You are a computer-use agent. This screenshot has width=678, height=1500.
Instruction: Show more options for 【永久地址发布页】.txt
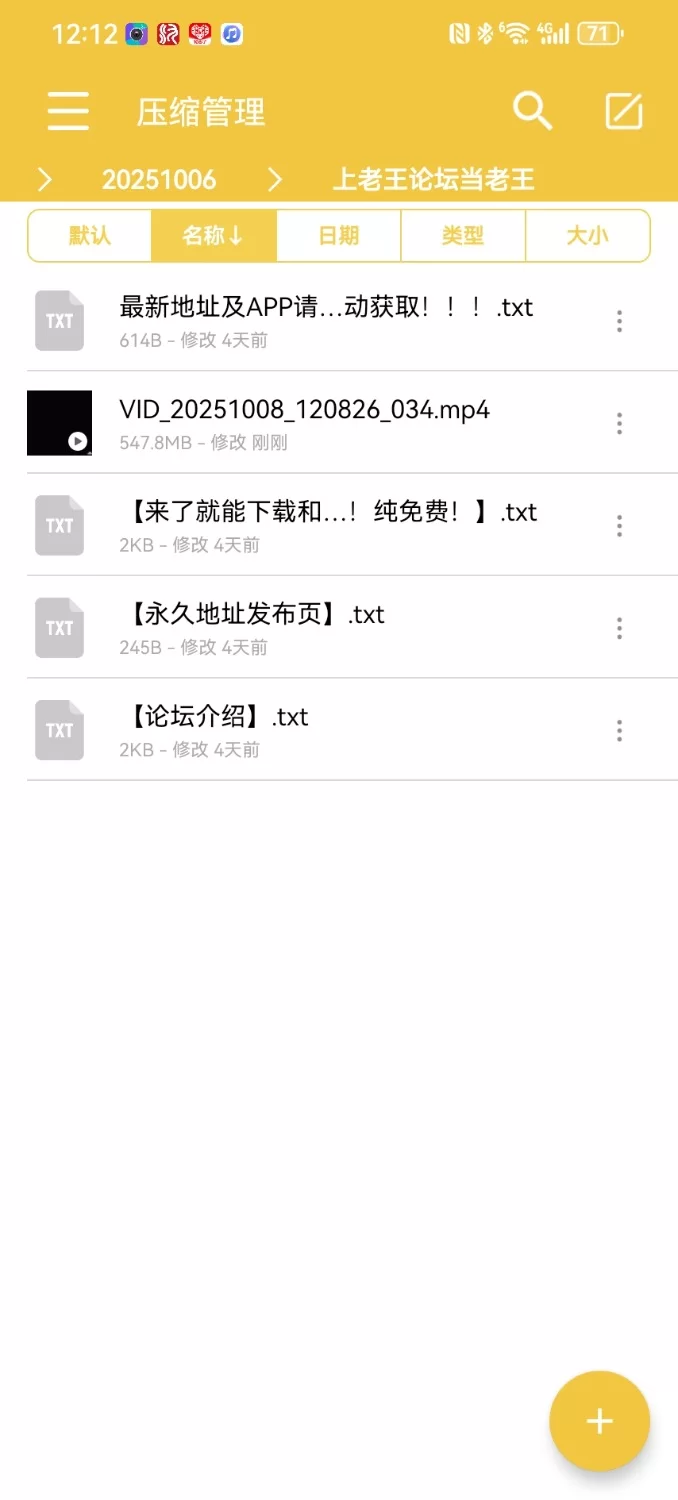[620, 628]
